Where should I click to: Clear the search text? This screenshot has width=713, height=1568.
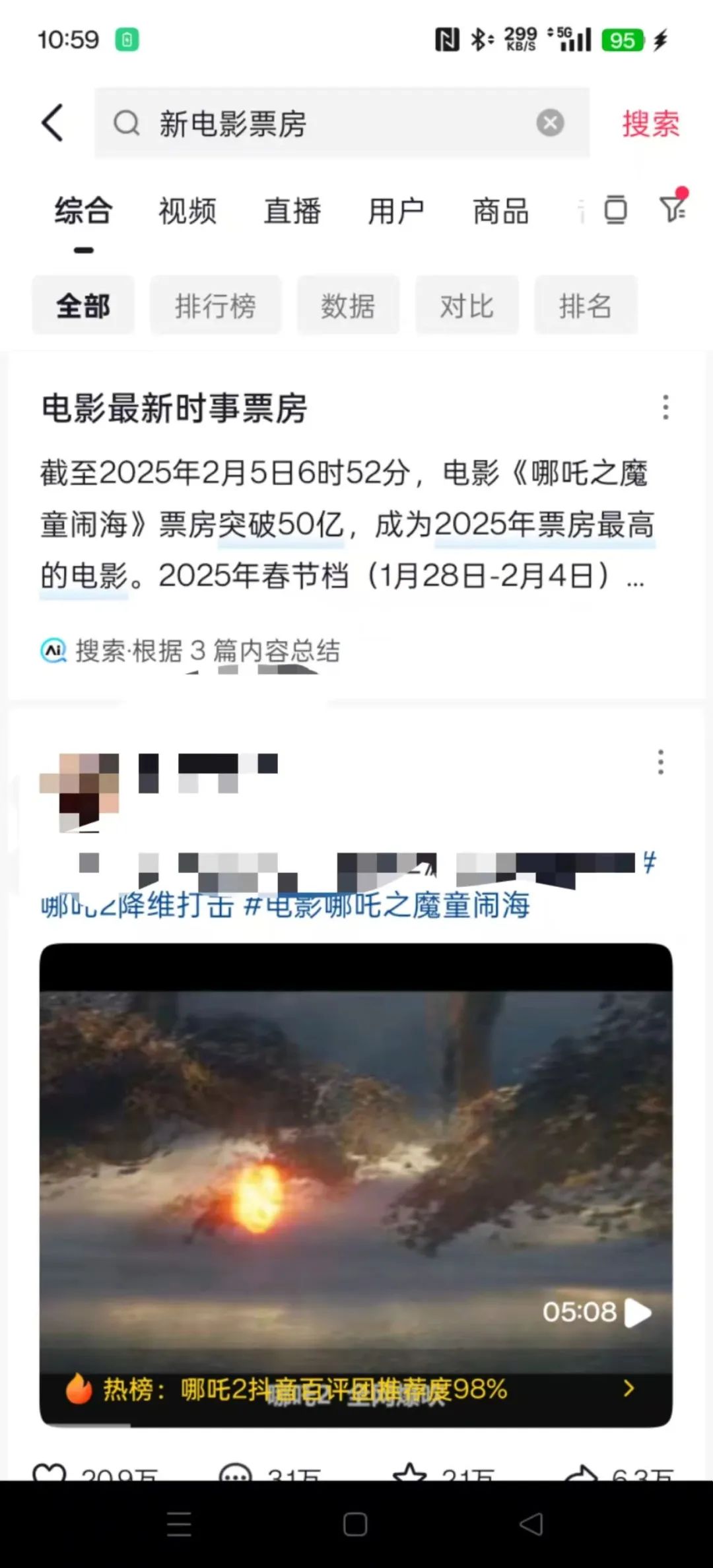pyautogui.click(x=550, y=123)
